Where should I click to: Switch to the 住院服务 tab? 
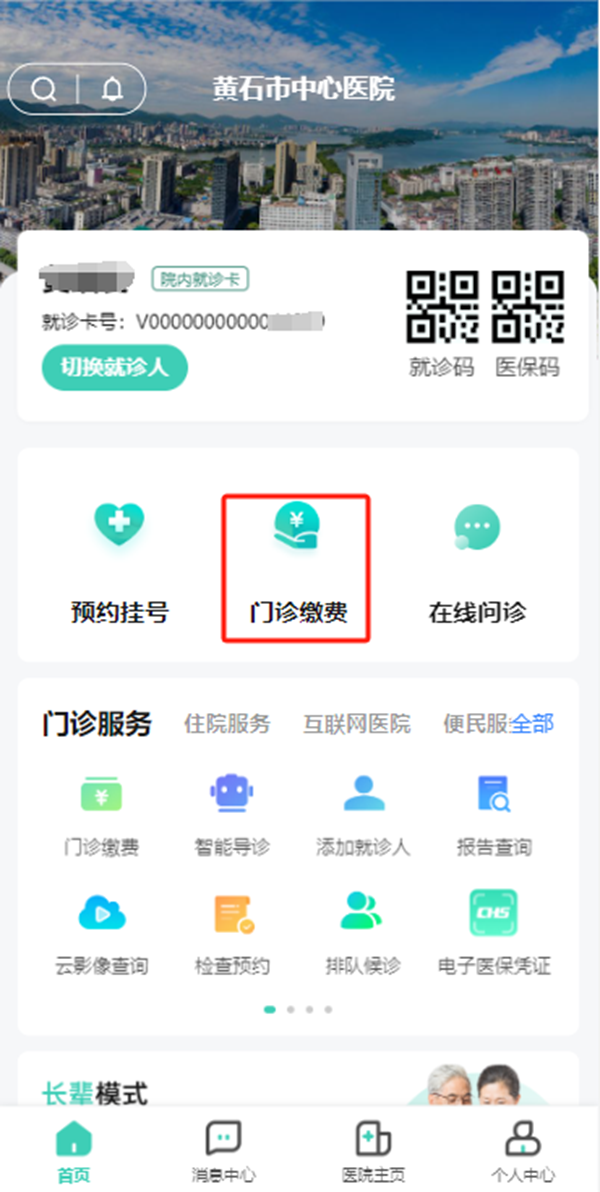pos(227,724)
